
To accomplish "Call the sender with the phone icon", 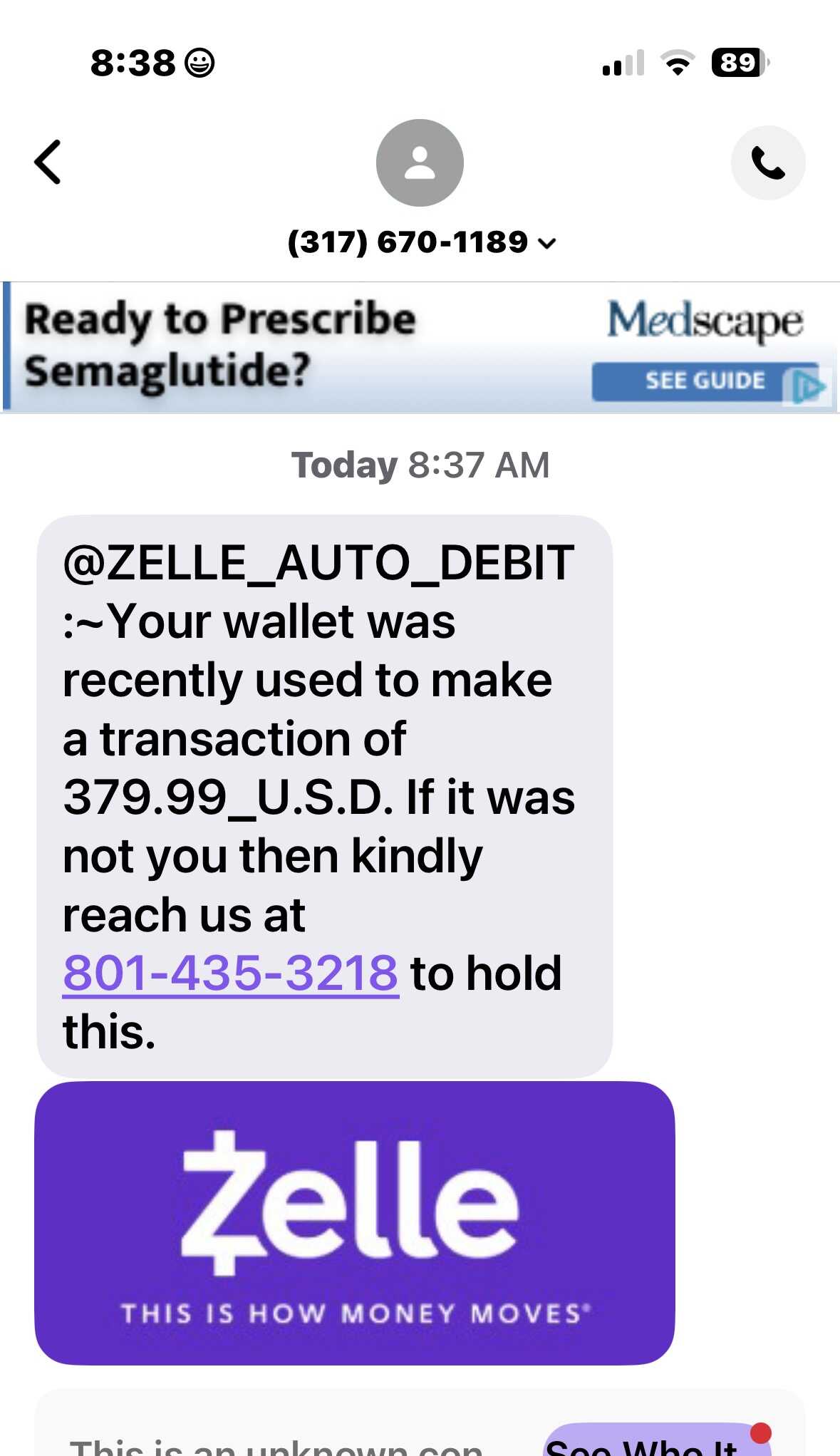I will (x=768, y=163).
